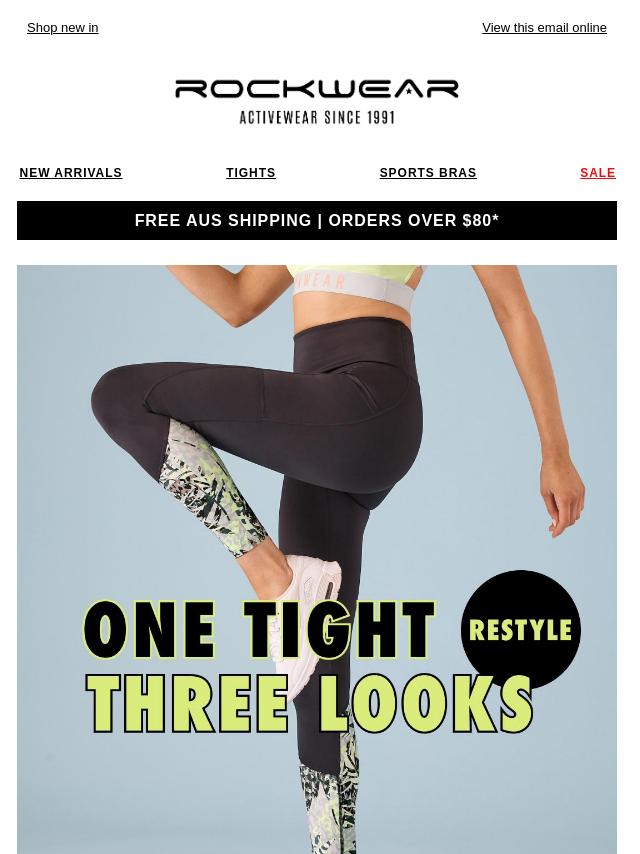640x854 pixels.
Task: Tap the free AUS shipping banner
Action: click(316, 220)
